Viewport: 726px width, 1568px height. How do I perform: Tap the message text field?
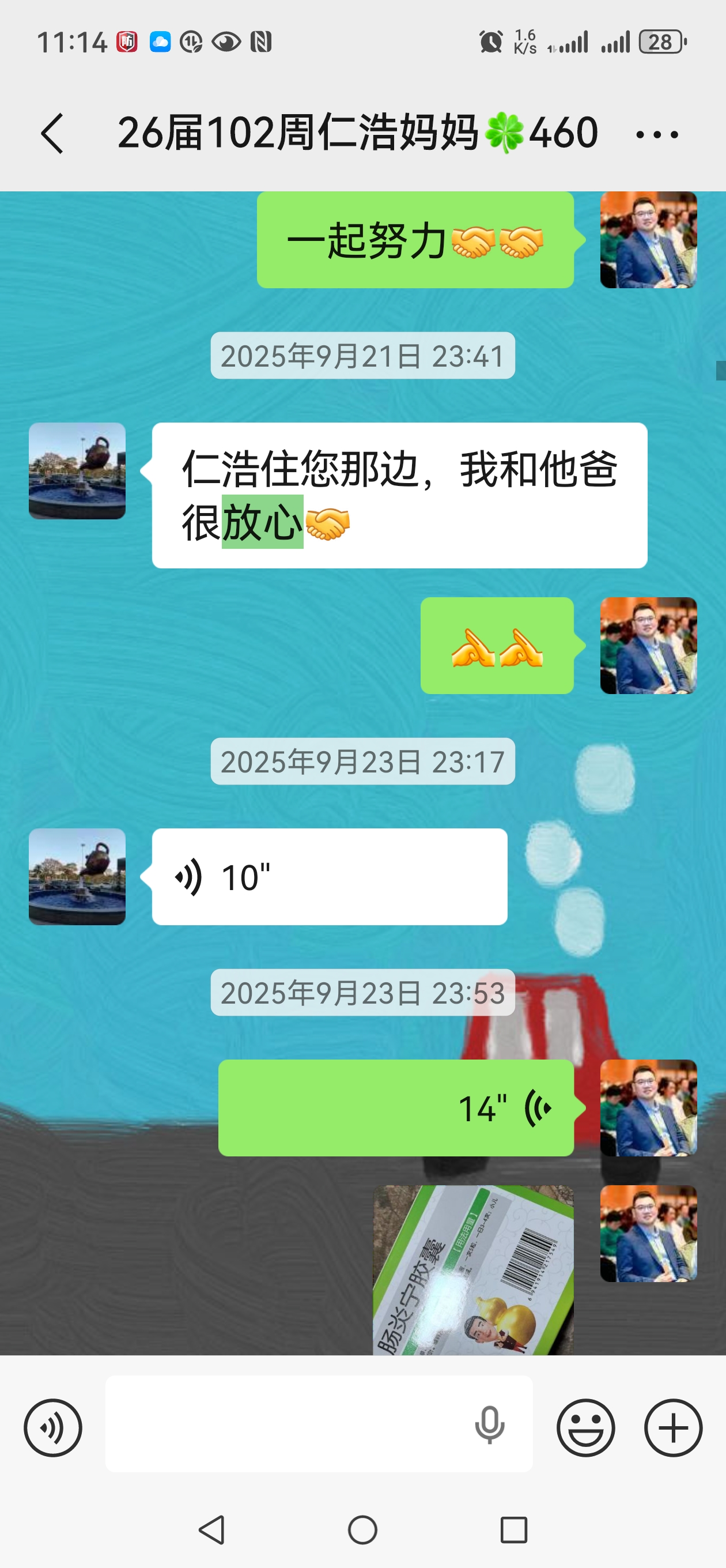pos(286,1424)
